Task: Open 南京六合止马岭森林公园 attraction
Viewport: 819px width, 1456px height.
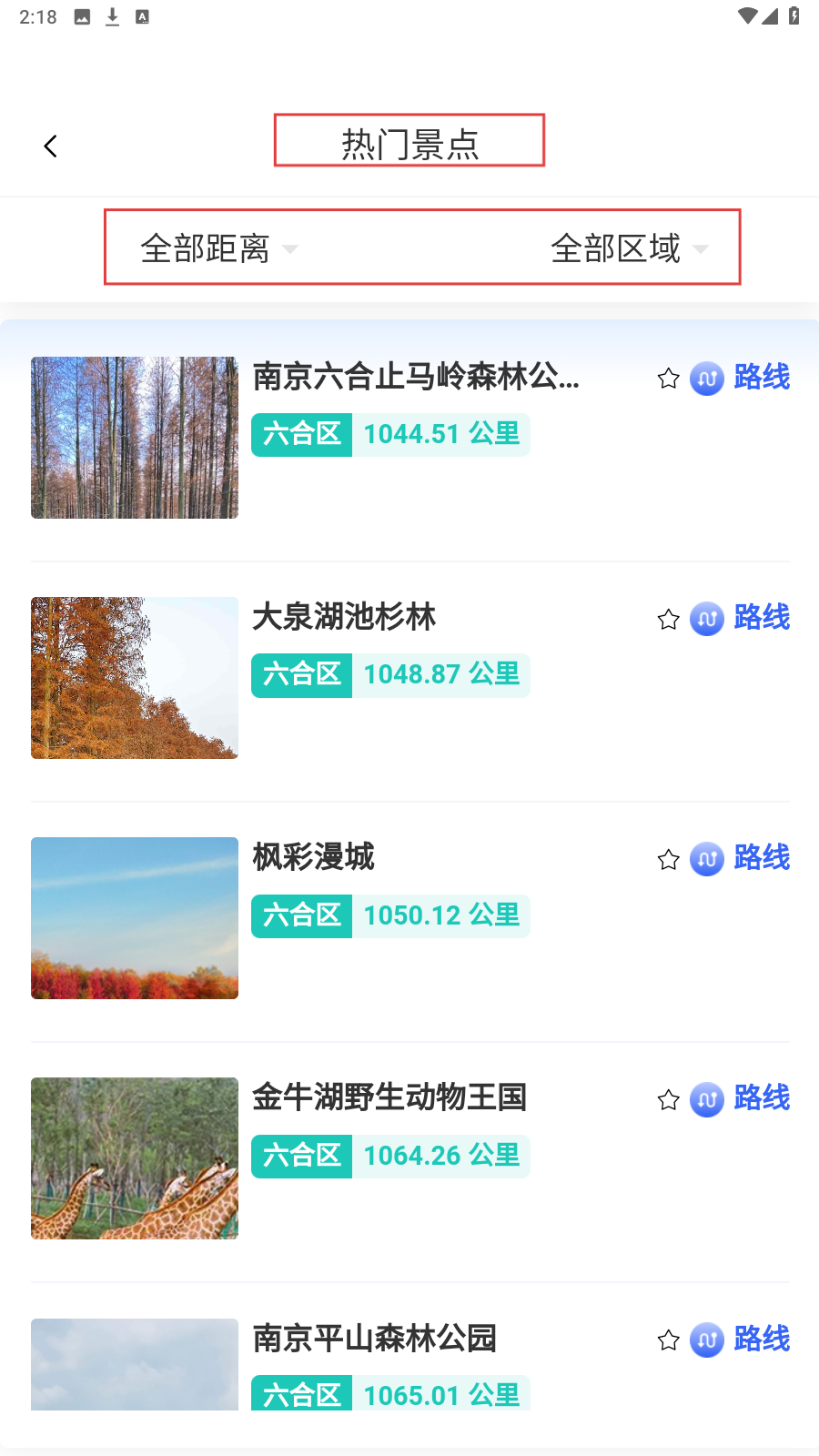Action: [415, 377]
